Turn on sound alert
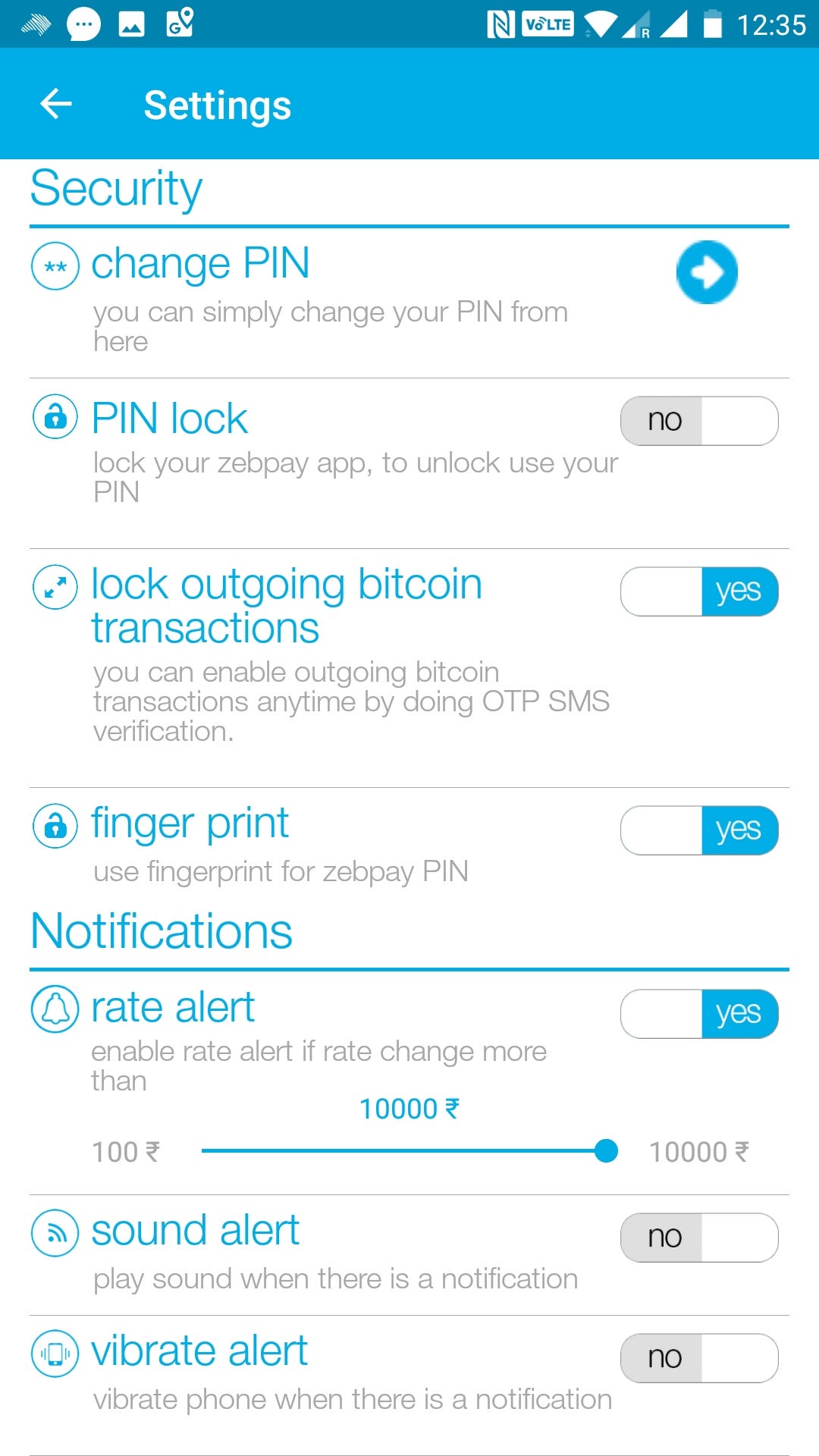 (x=699, y=1238)
